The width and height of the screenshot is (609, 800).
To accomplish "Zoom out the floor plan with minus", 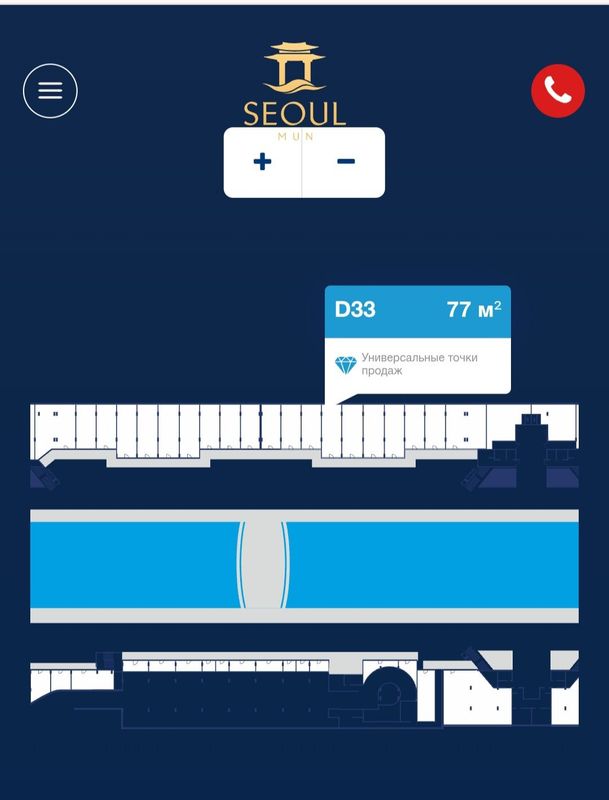I will tap(345, 162).
